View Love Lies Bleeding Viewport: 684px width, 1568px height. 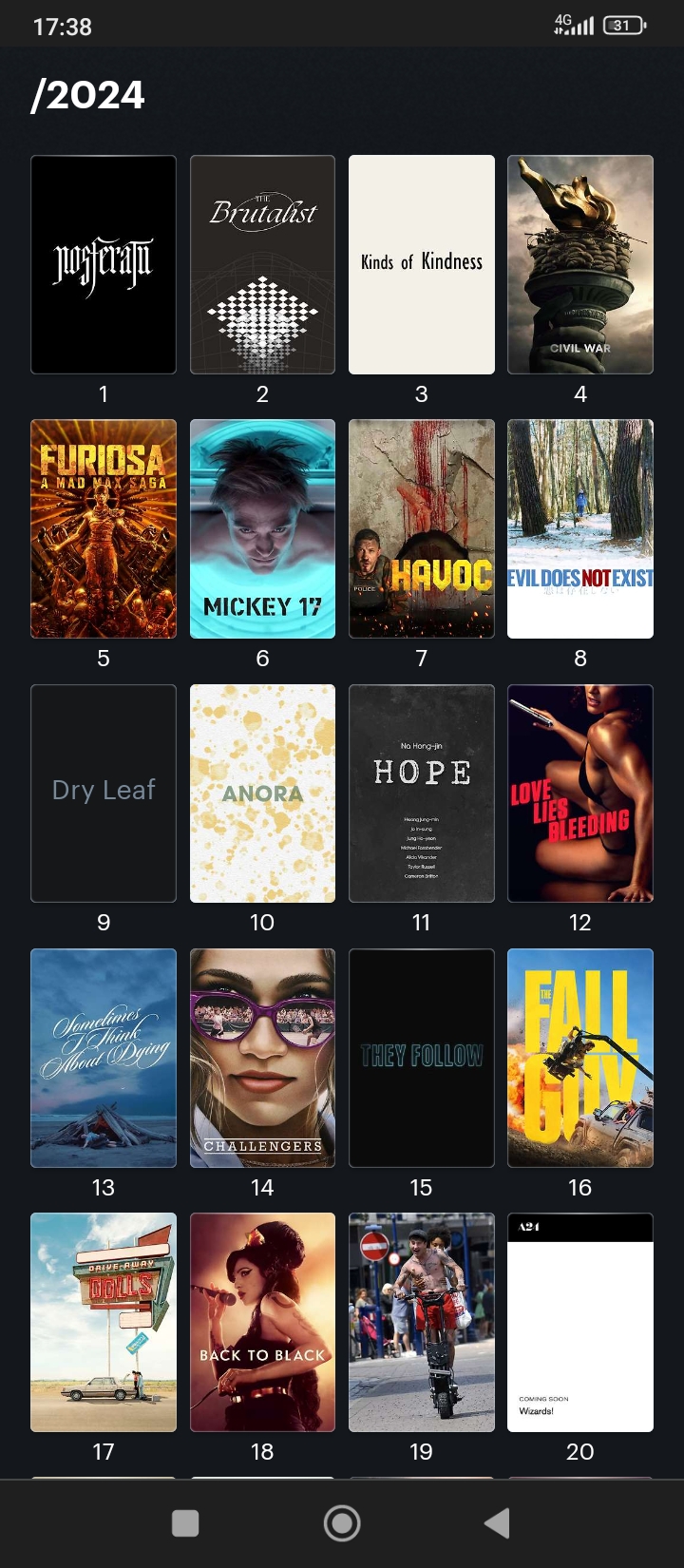tap(579, 793)
